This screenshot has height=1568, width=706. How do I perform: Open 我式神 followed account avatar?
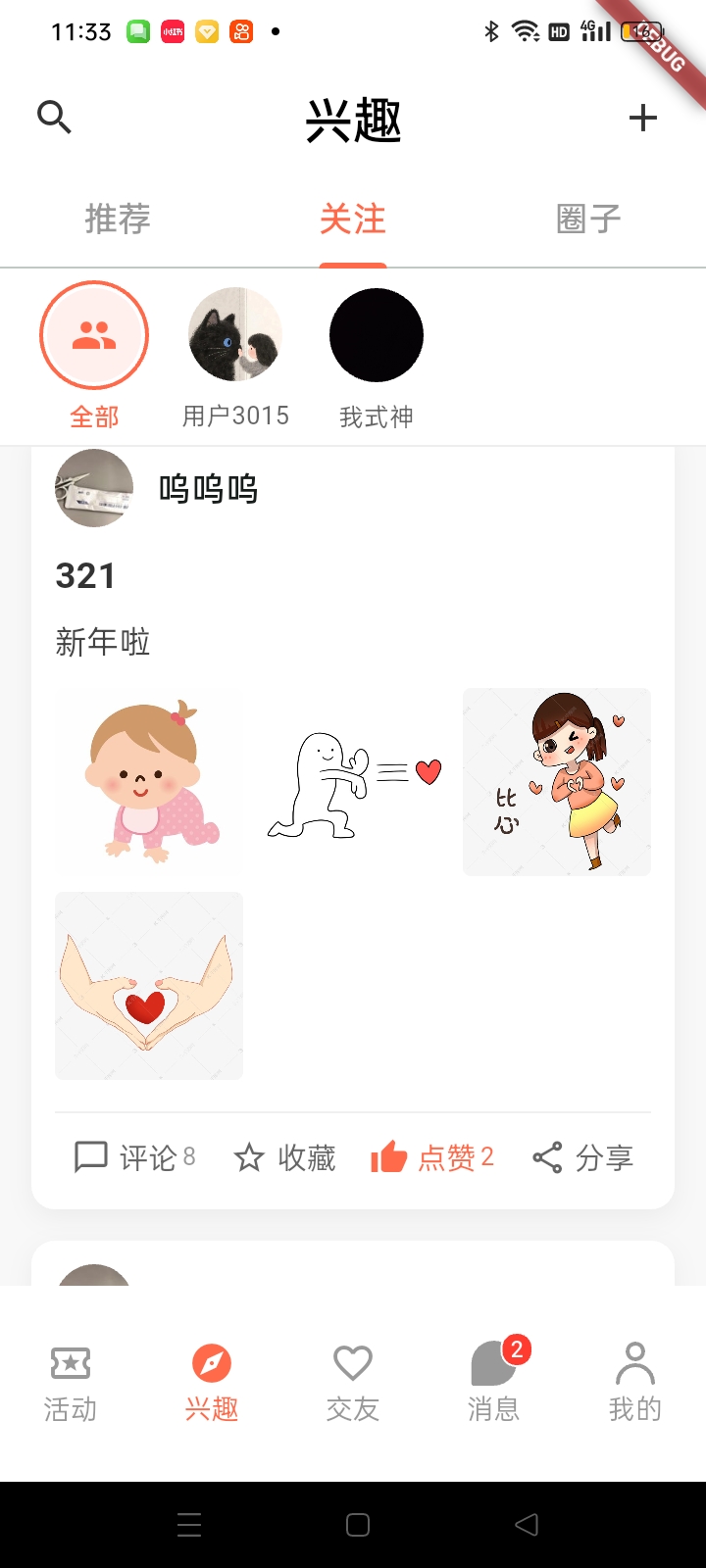[376, 334]
